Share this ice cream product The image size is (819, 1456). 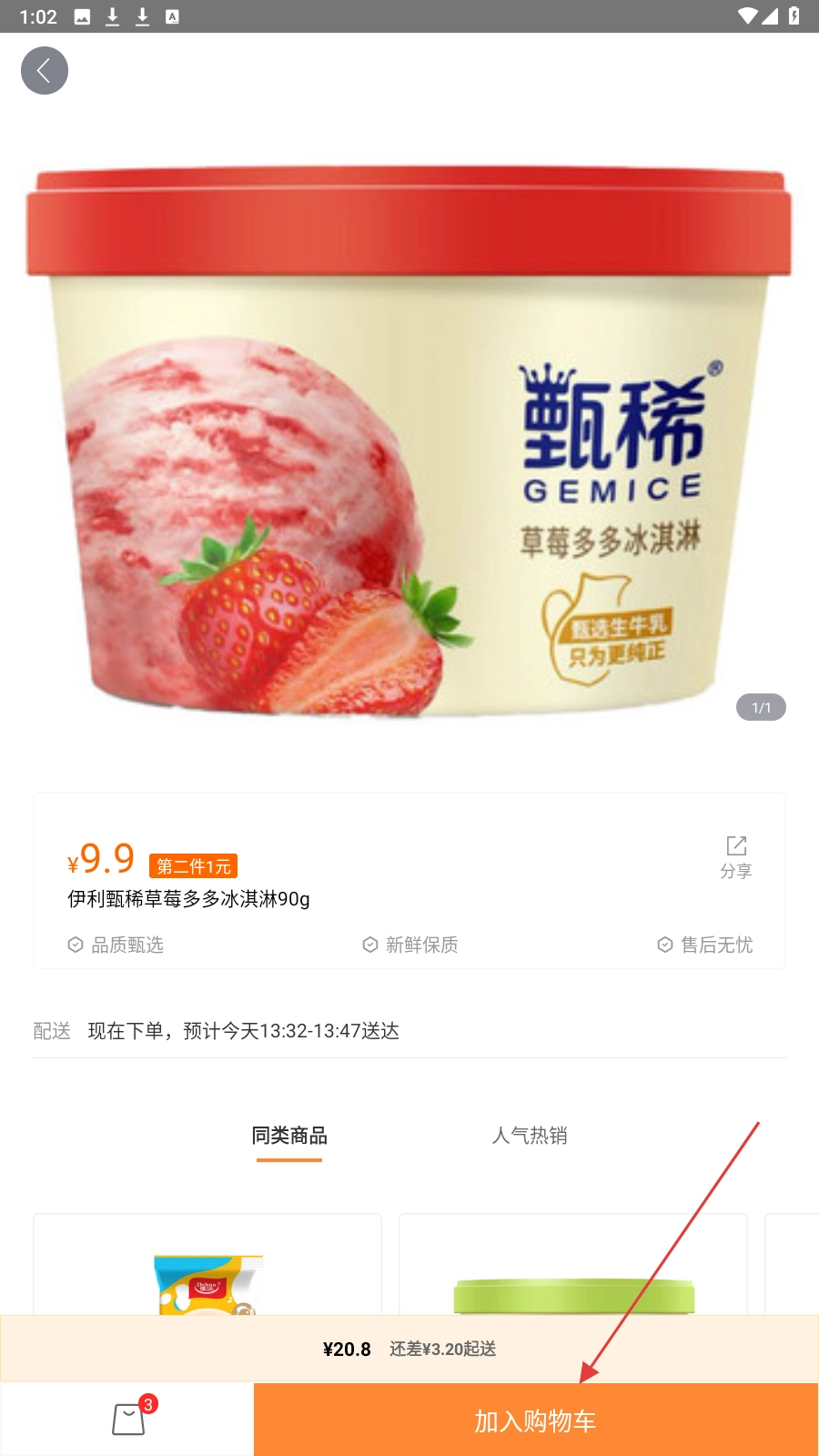(735, 856)
